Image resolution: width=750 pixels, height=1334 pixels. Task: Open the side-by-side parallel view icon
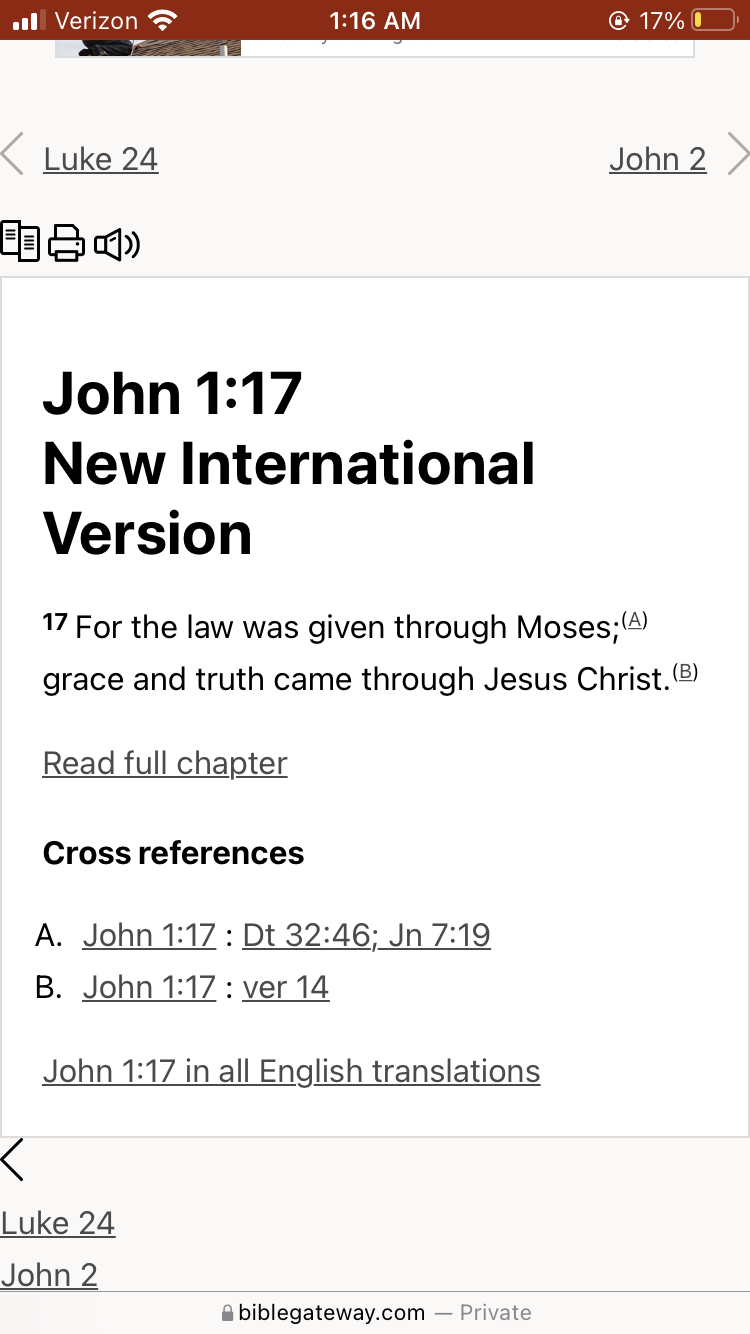pyautogui.click(x=20, y=242)
